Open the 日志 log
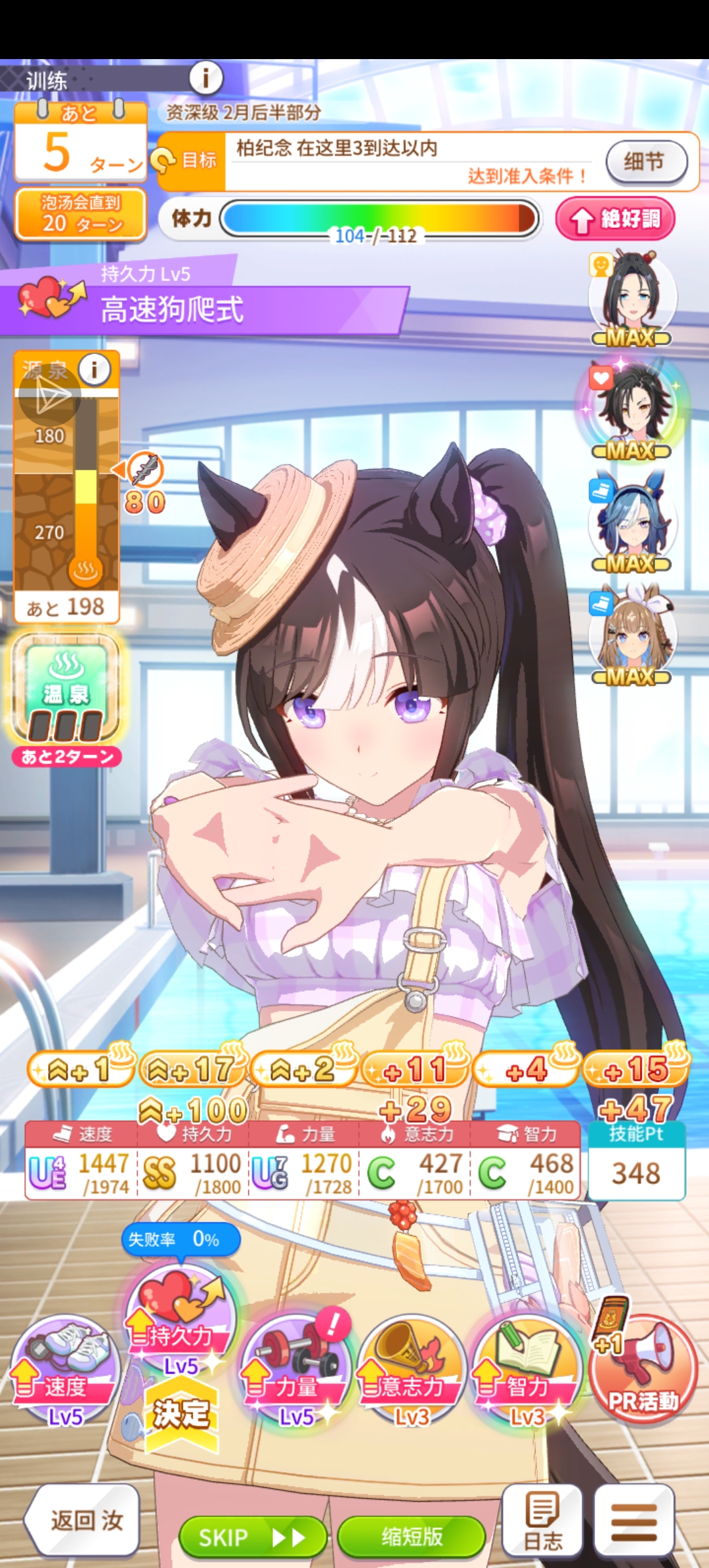The width and height of the screenshot is (709, 1568). coord(543,1521)
